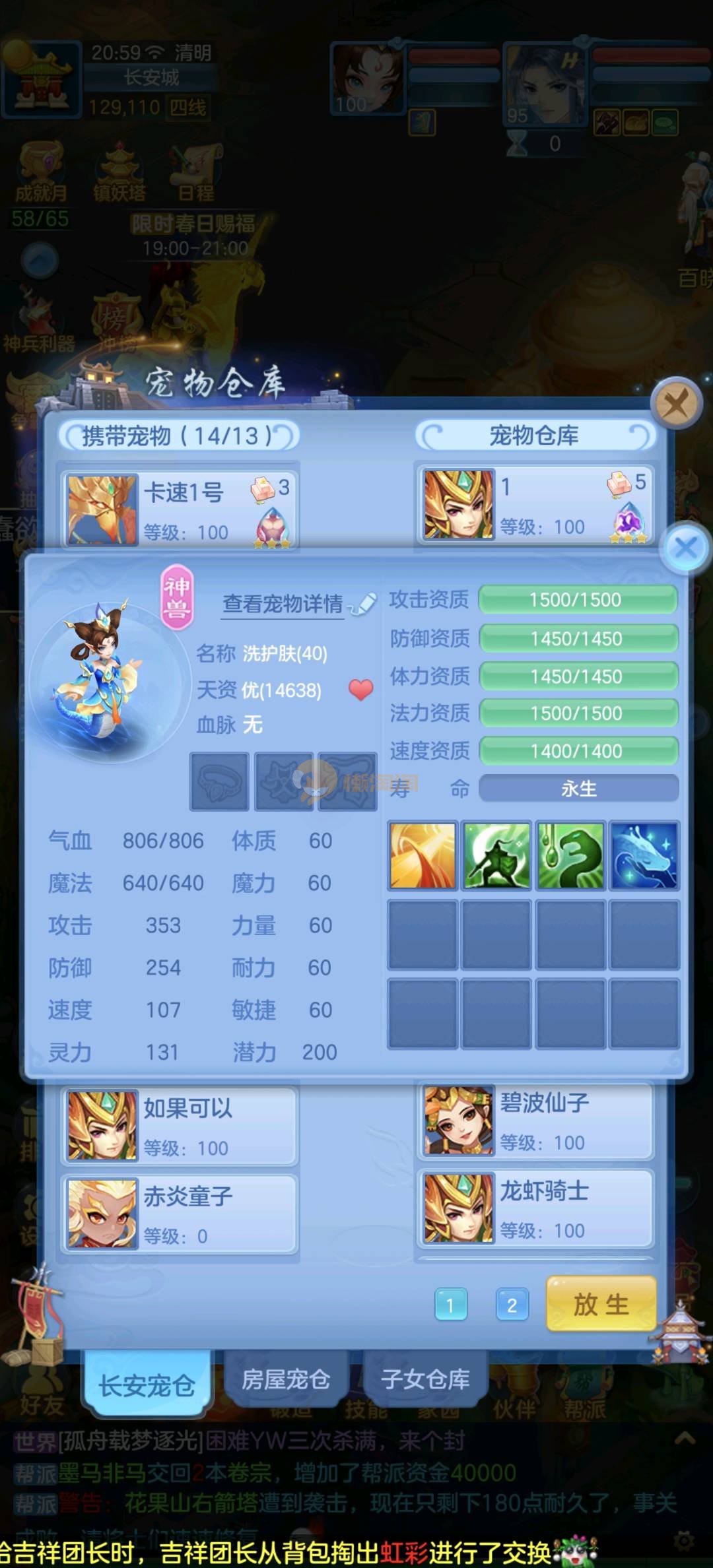View the green warrior skill icon
Viewport: 713px width, 1568px height.
496,855
